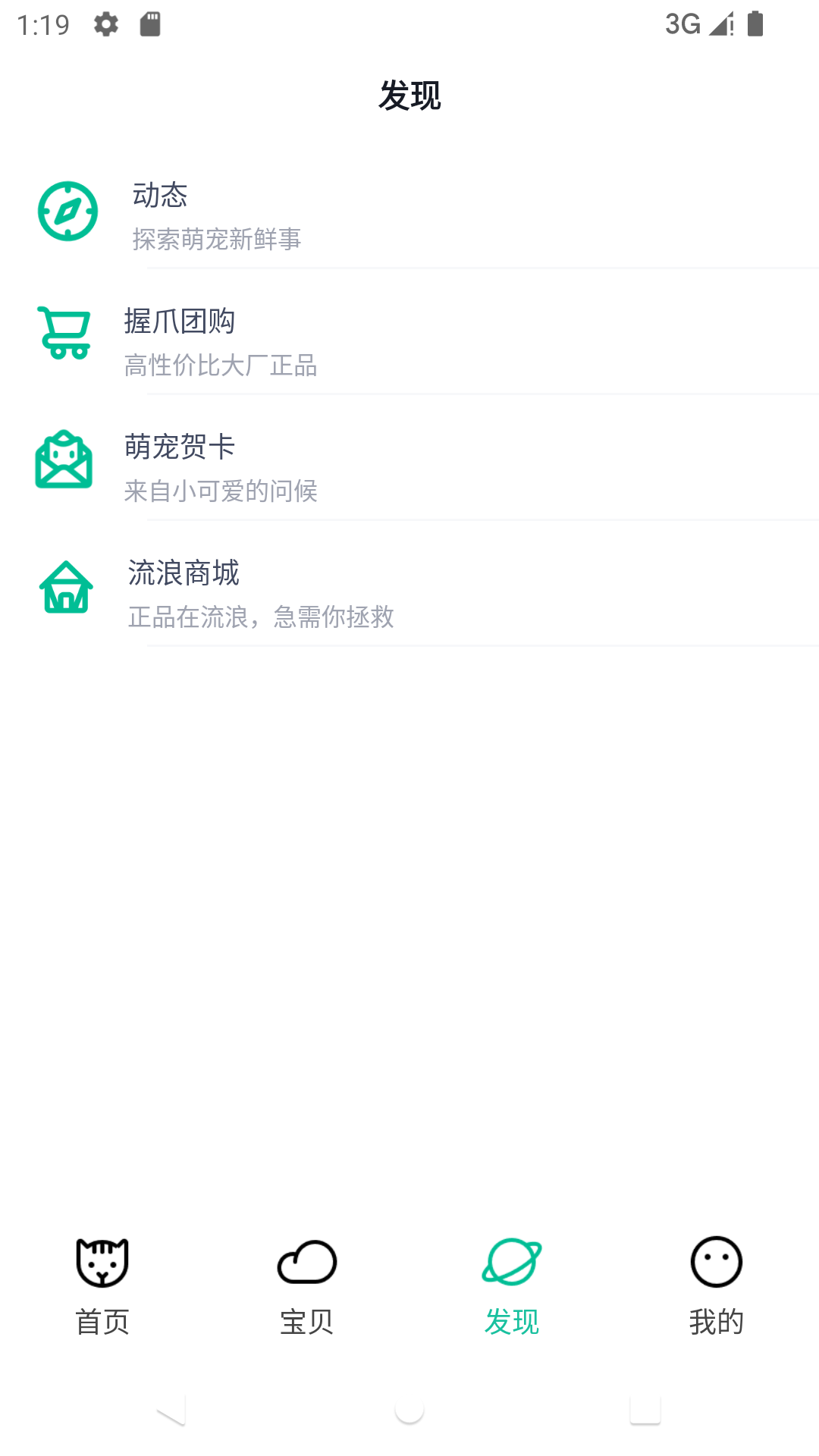Image resolution: width=819 pixels, height=1456 pixels.
Task: Click the planet icon for 发现
Action: [x=512, y=1260]
